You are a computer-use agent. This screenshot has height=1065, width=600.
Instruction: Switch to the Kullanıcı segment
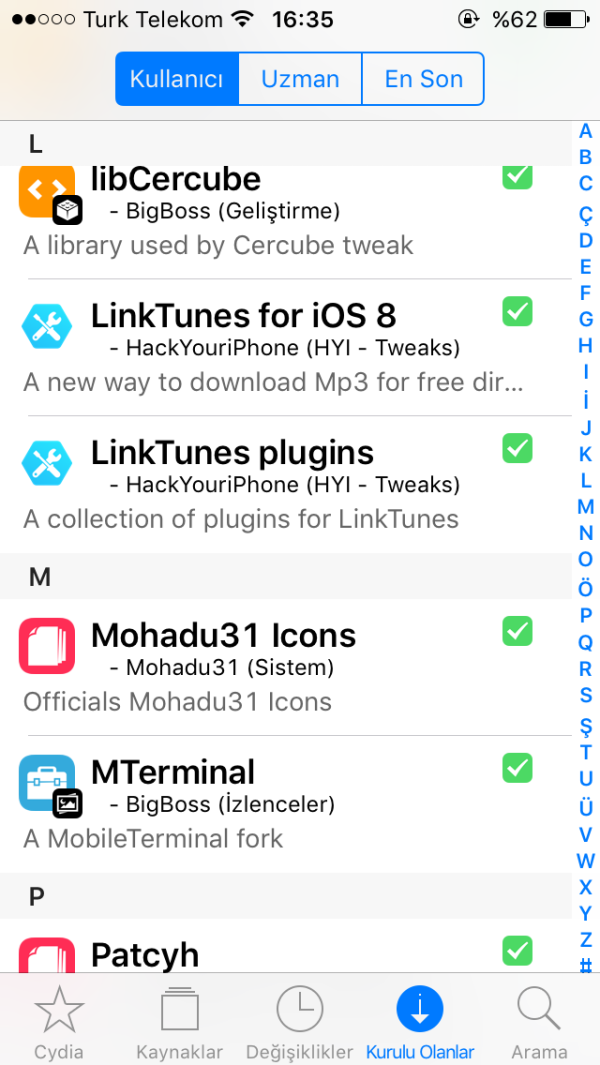177,79
